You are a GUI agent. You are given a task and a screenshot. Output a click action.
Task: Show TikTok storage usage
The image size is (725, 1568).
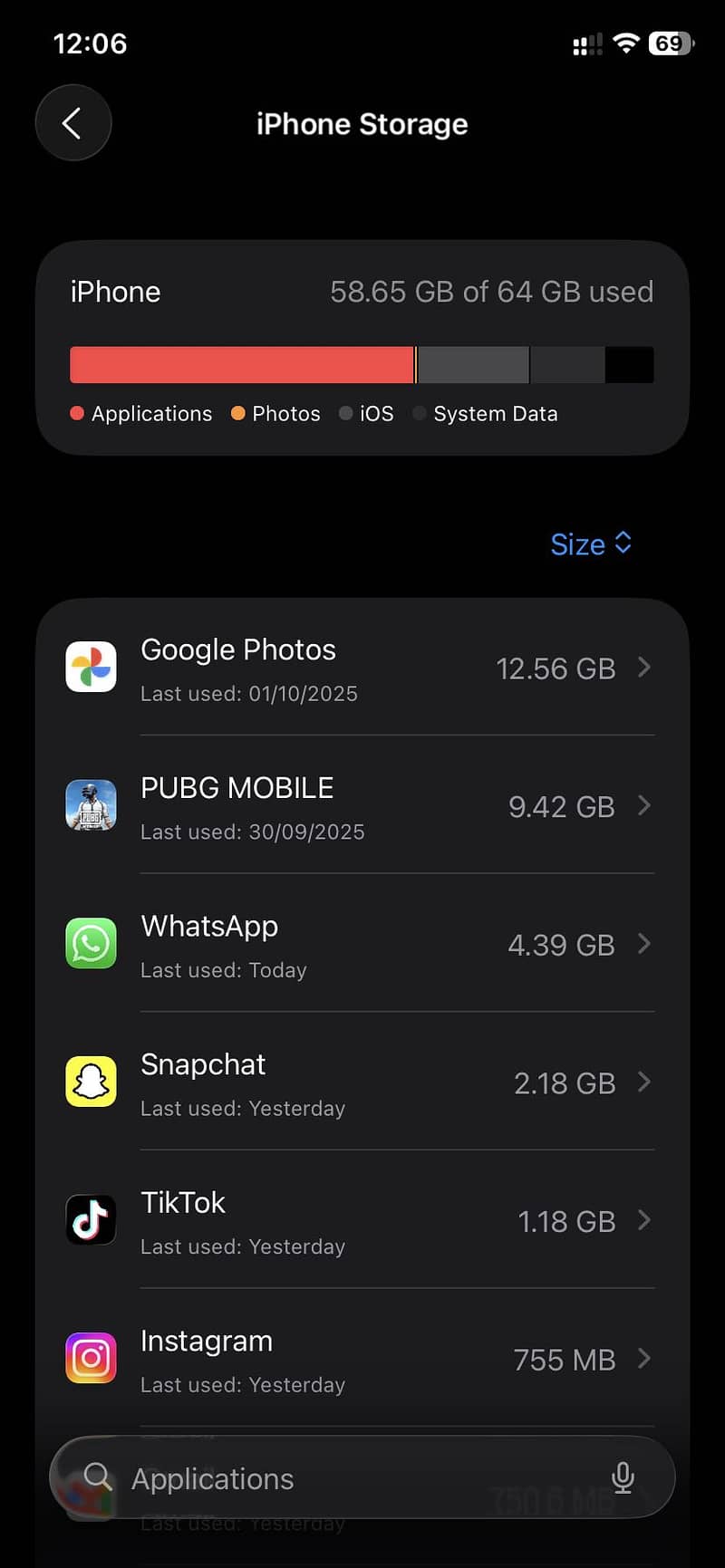(362, 1221)
